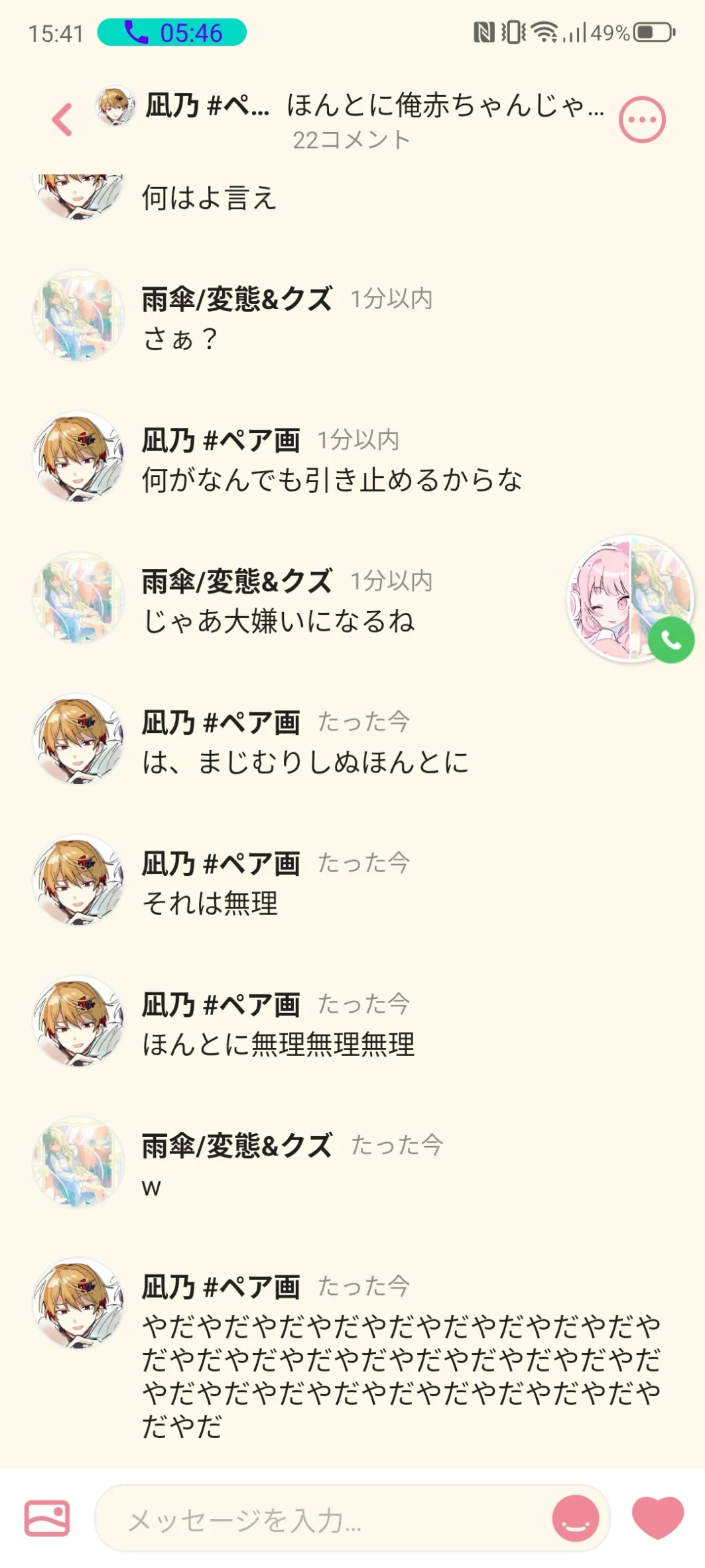Open the emoji sticker picker
Screen dimensions: 705x1568
[x=575, y=1518]
